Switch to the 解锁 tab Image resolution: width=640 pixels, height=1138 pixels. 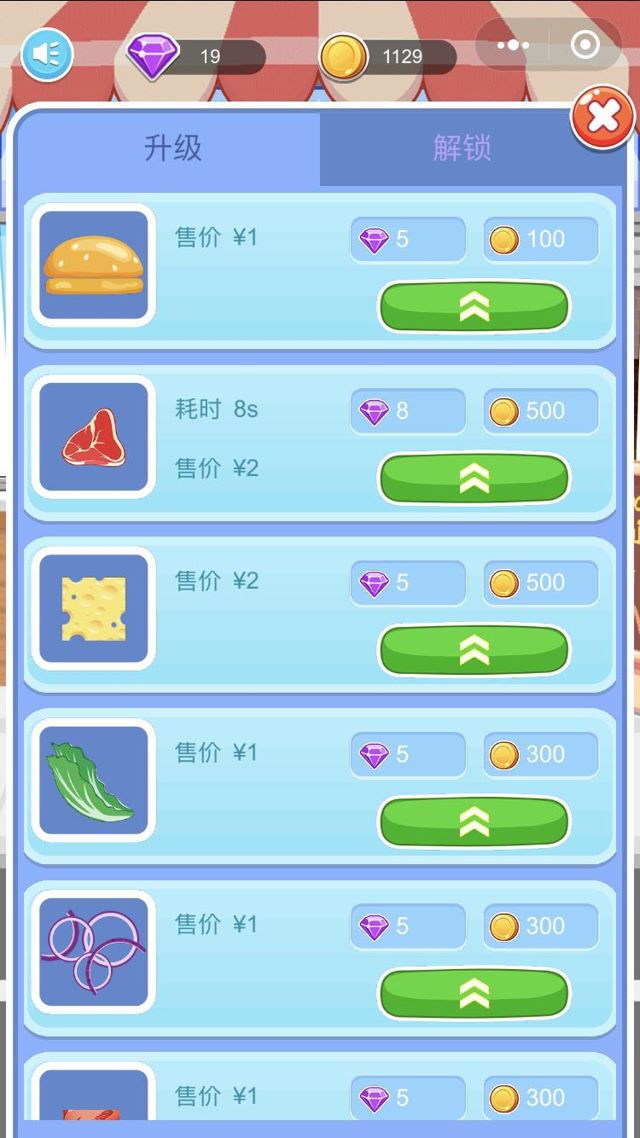click(462, 149)
